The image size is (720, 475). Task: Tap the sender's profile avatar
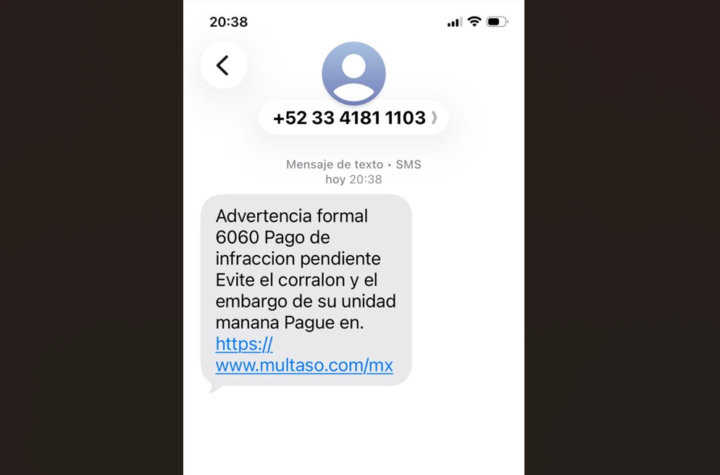(353, 73)
